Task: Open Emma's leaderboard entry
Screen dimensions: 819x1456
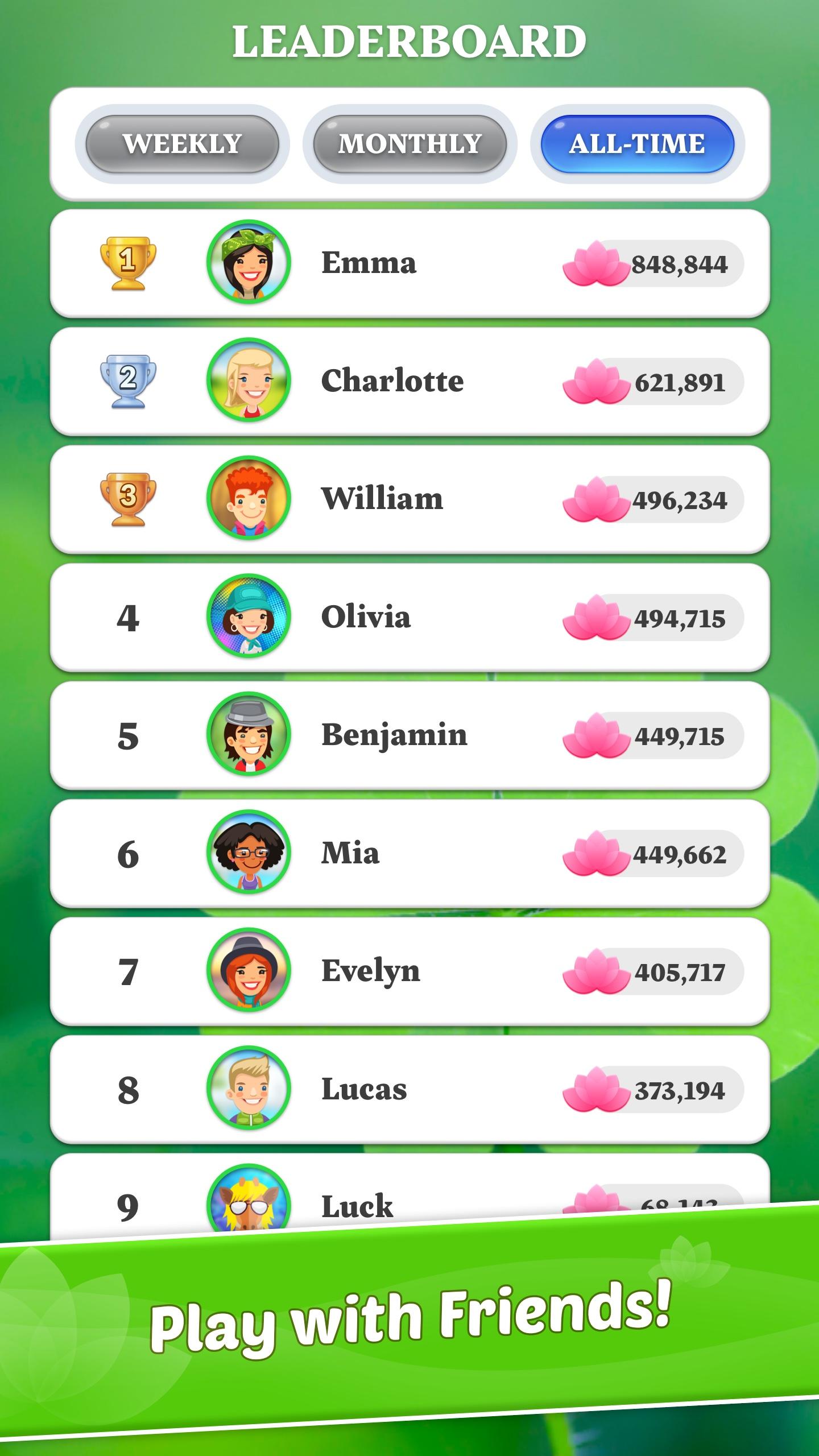Action: (x=409, y=263)
